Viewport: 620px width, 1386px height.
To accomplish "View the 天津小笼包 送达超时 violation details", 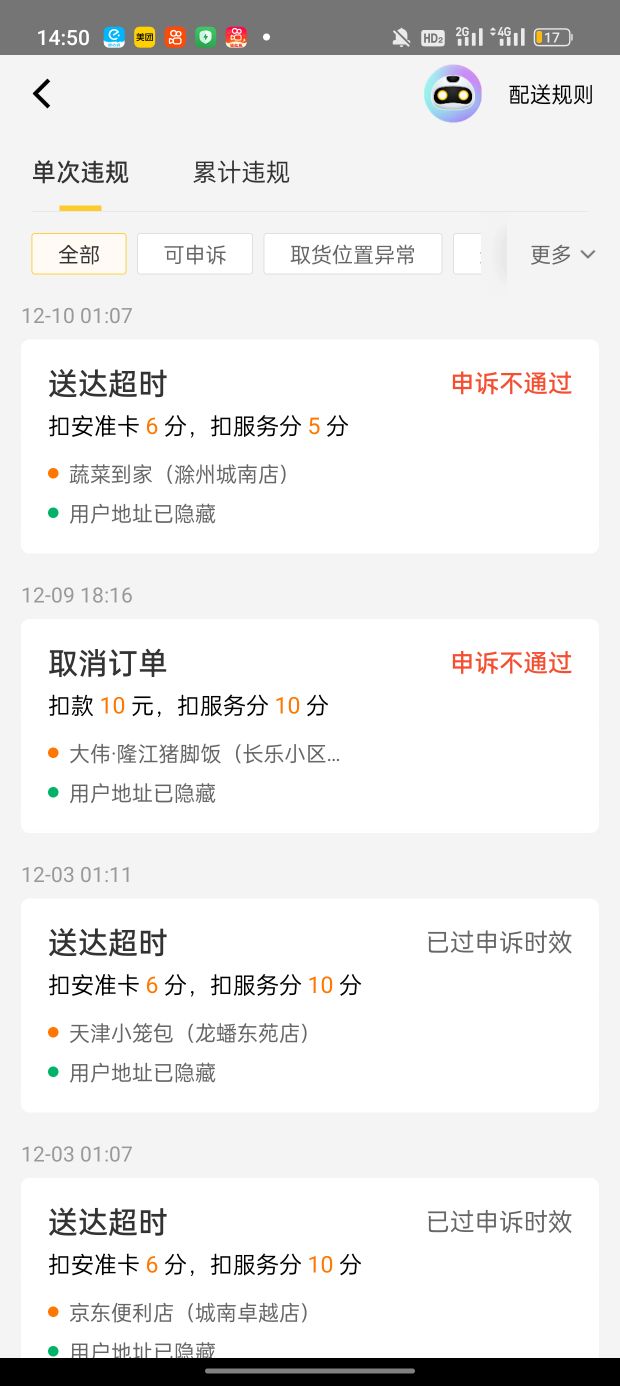I will (309, 1005).
